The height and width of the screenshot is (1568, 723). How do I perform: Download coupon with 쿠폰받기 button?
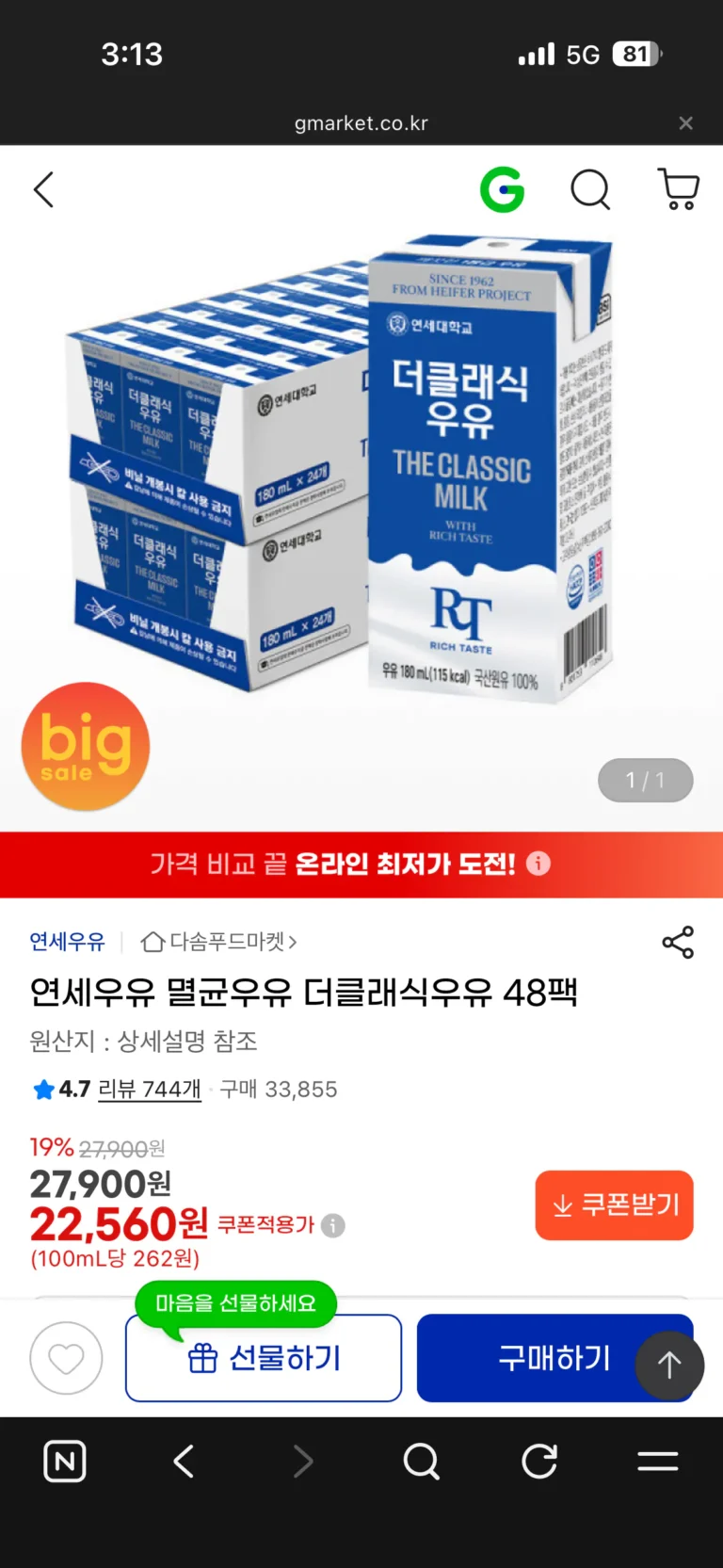(614, 1205)
